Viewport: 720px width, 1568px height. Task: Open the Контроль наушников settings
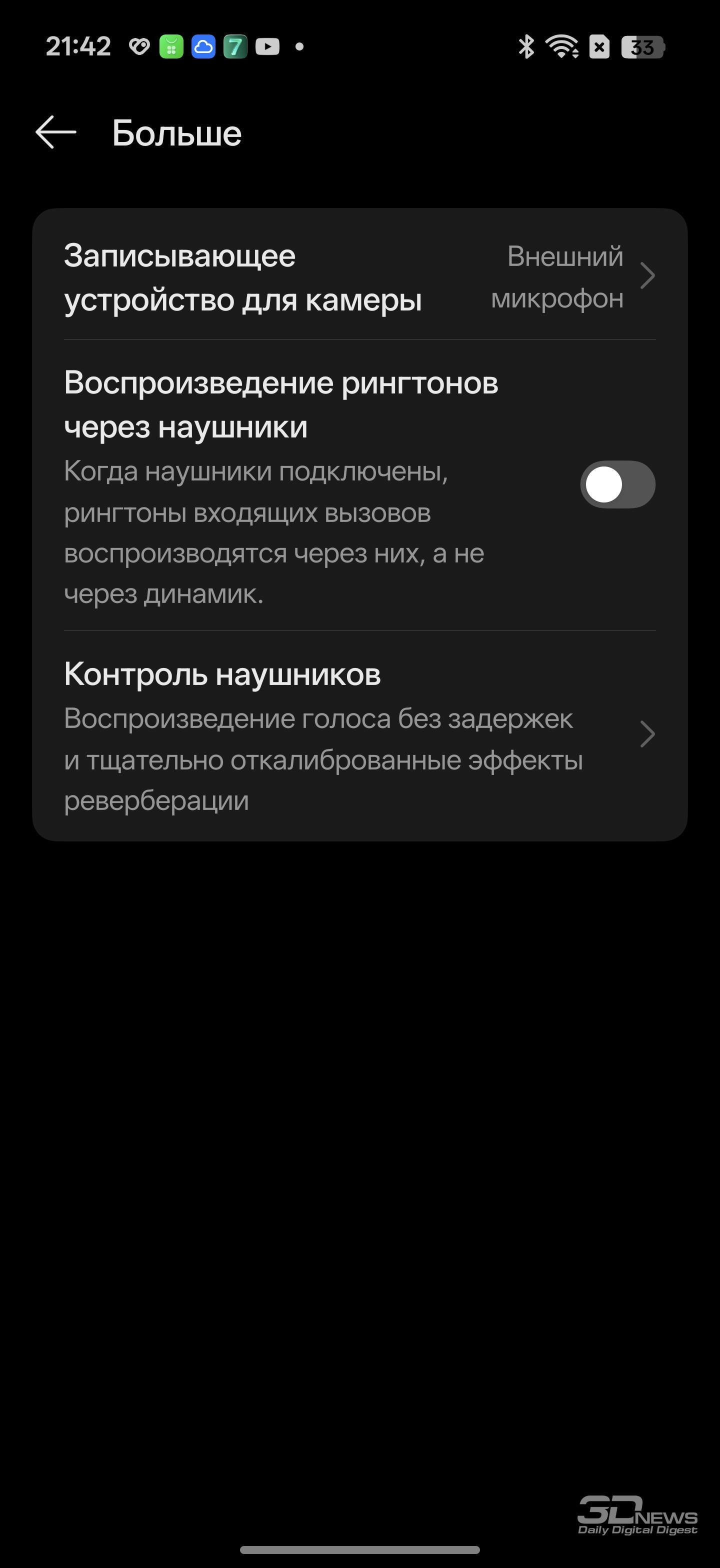click(x=359, y=735)
